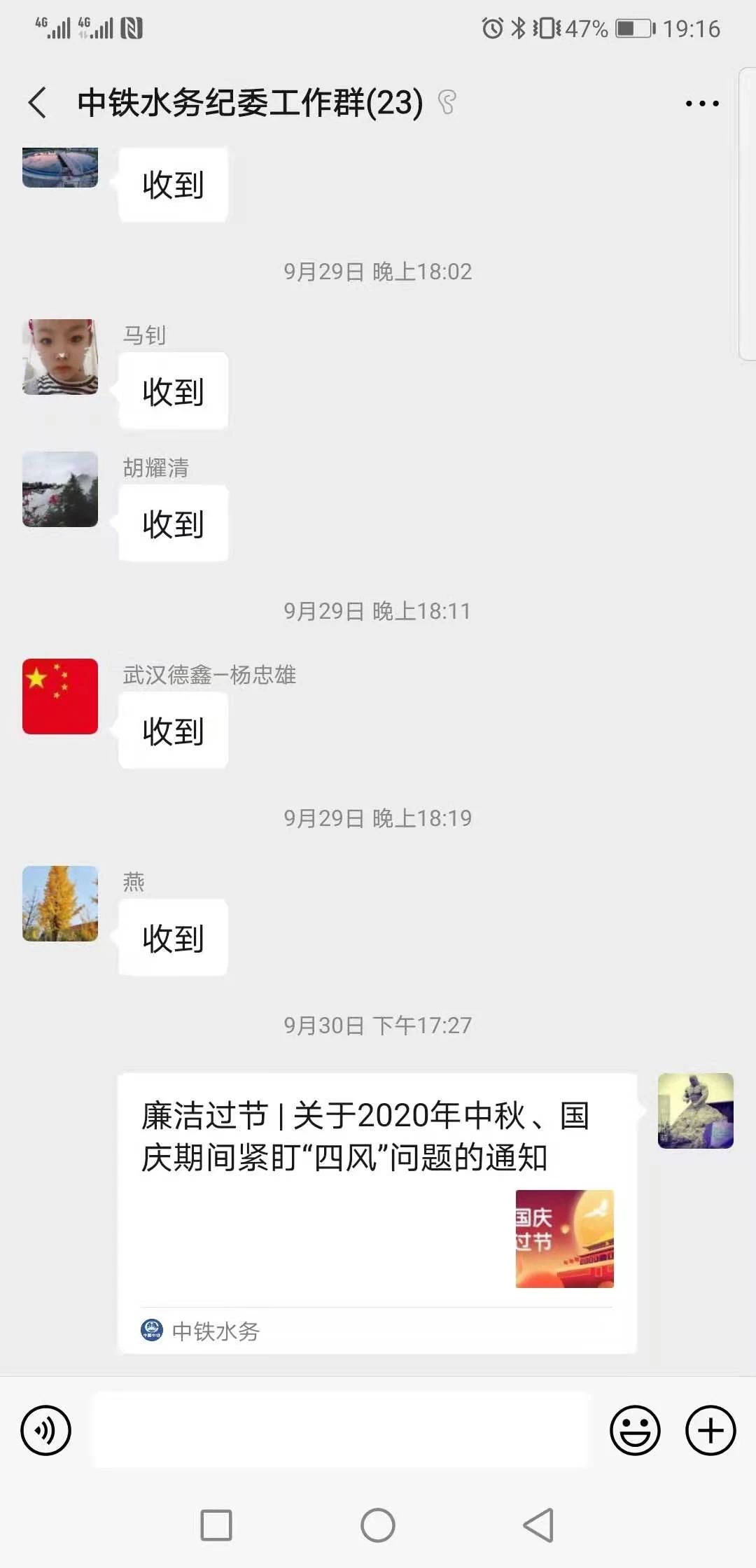The image size is (756, 1568).
Task: Open 燕's profile avatar
Action: [x=60, y=904]
